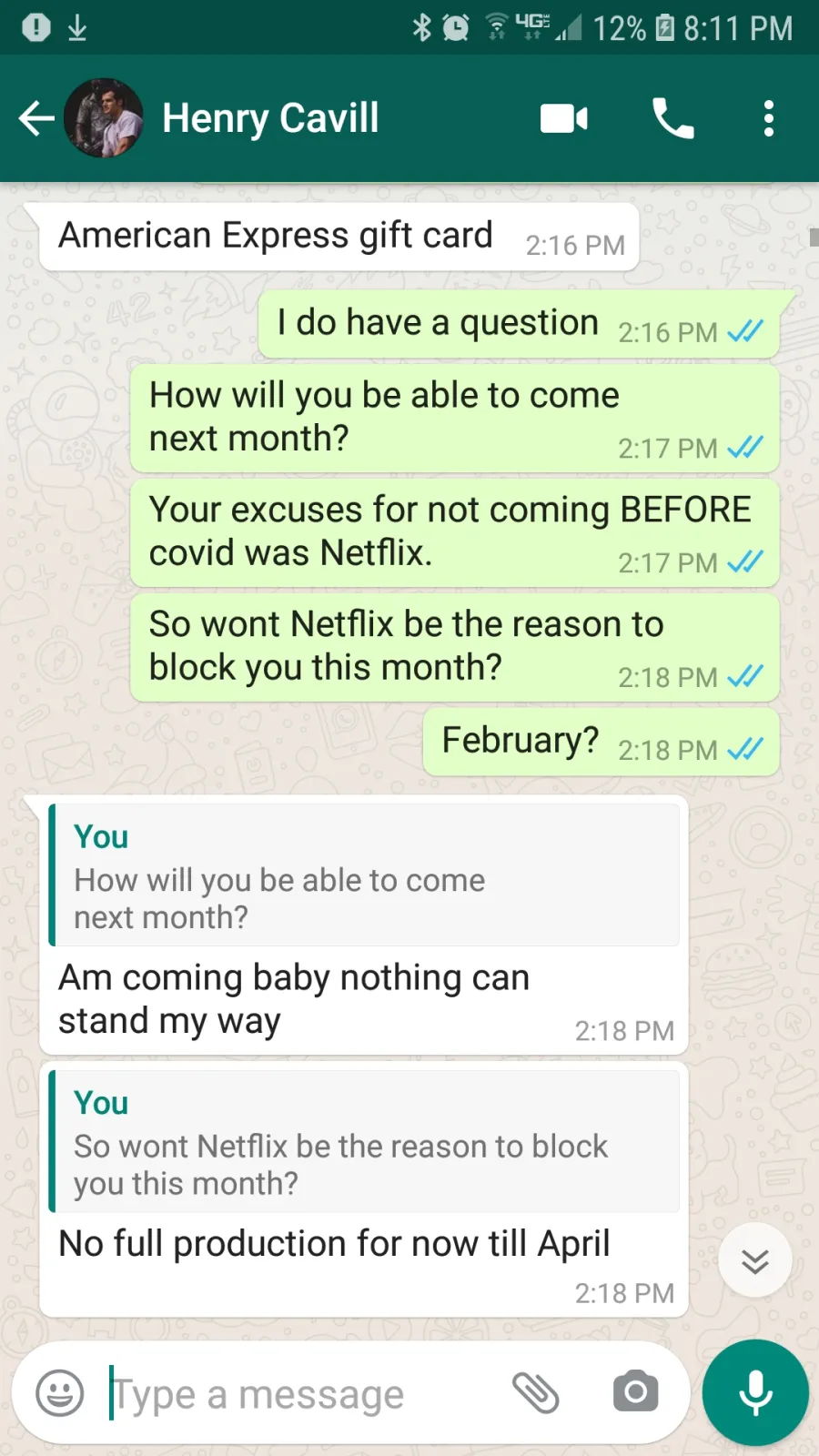819x1456 pixels.
Task: Open Henry Cavill's contact info
Action: click(270, 118)
